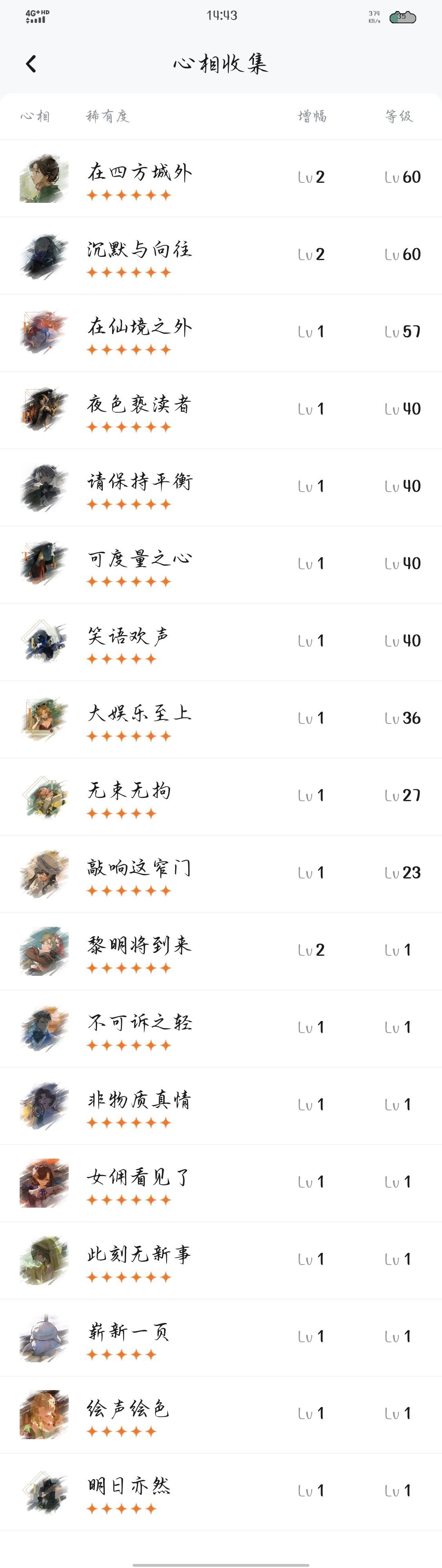Open the 沉默与向往 entry

pos(221,256)
